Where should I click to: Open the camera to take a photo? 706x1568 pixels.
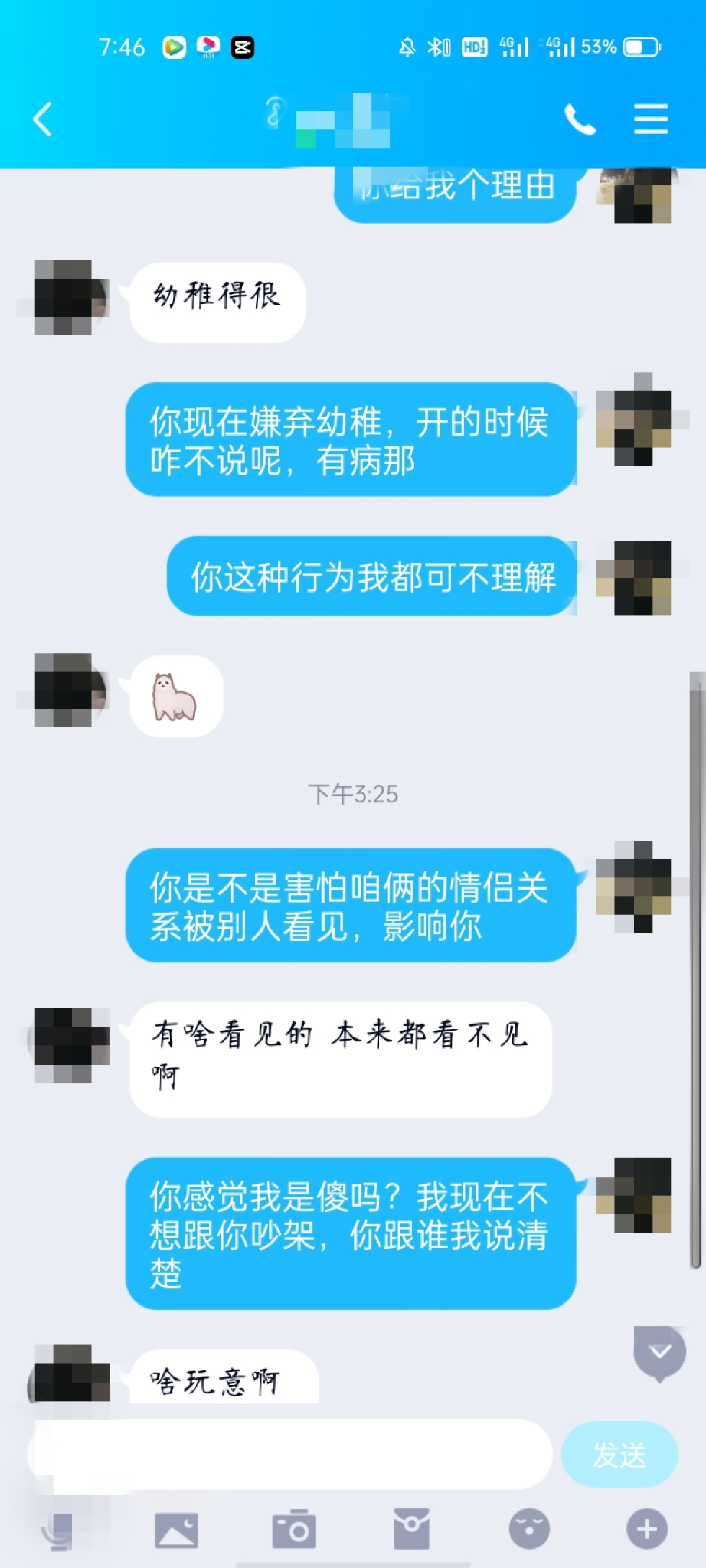[294, 1530]
